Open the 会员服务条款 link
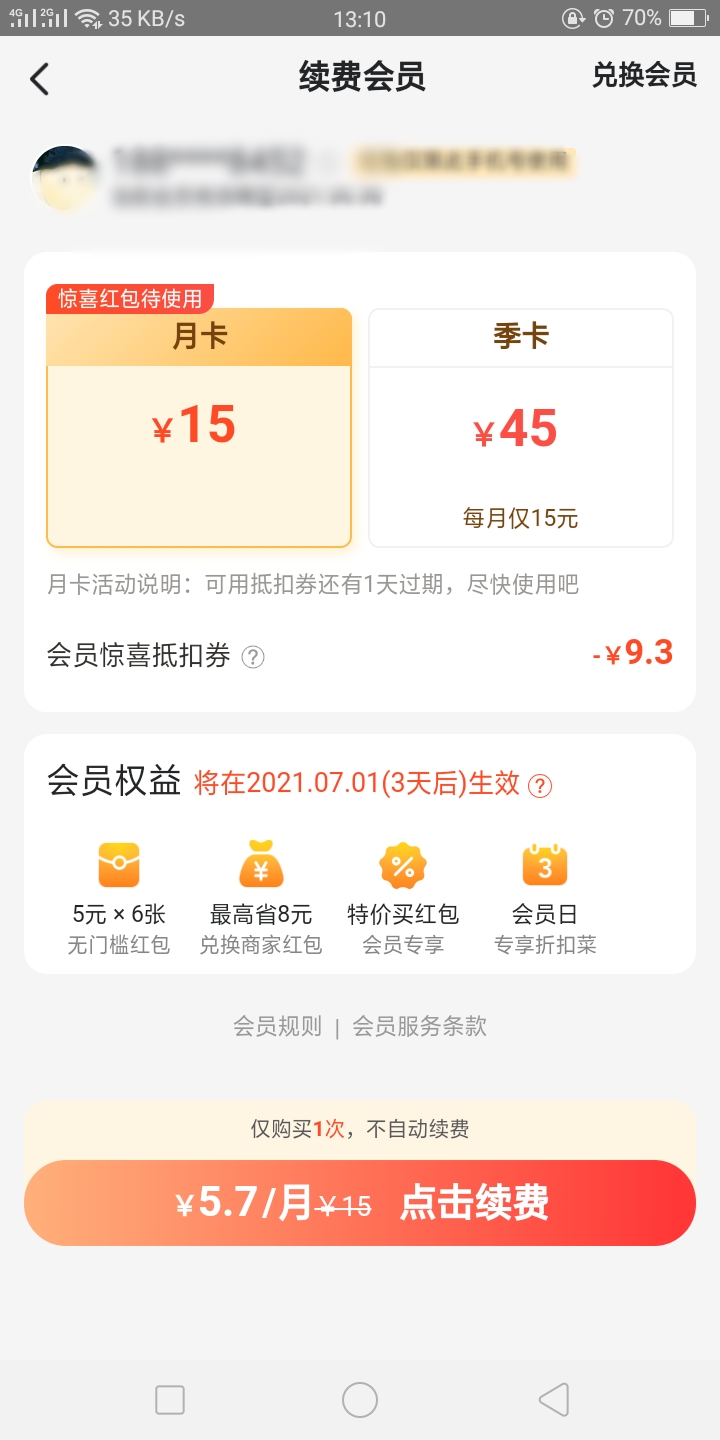This screenshot has width=720, height=1440. pos(420,1027)
